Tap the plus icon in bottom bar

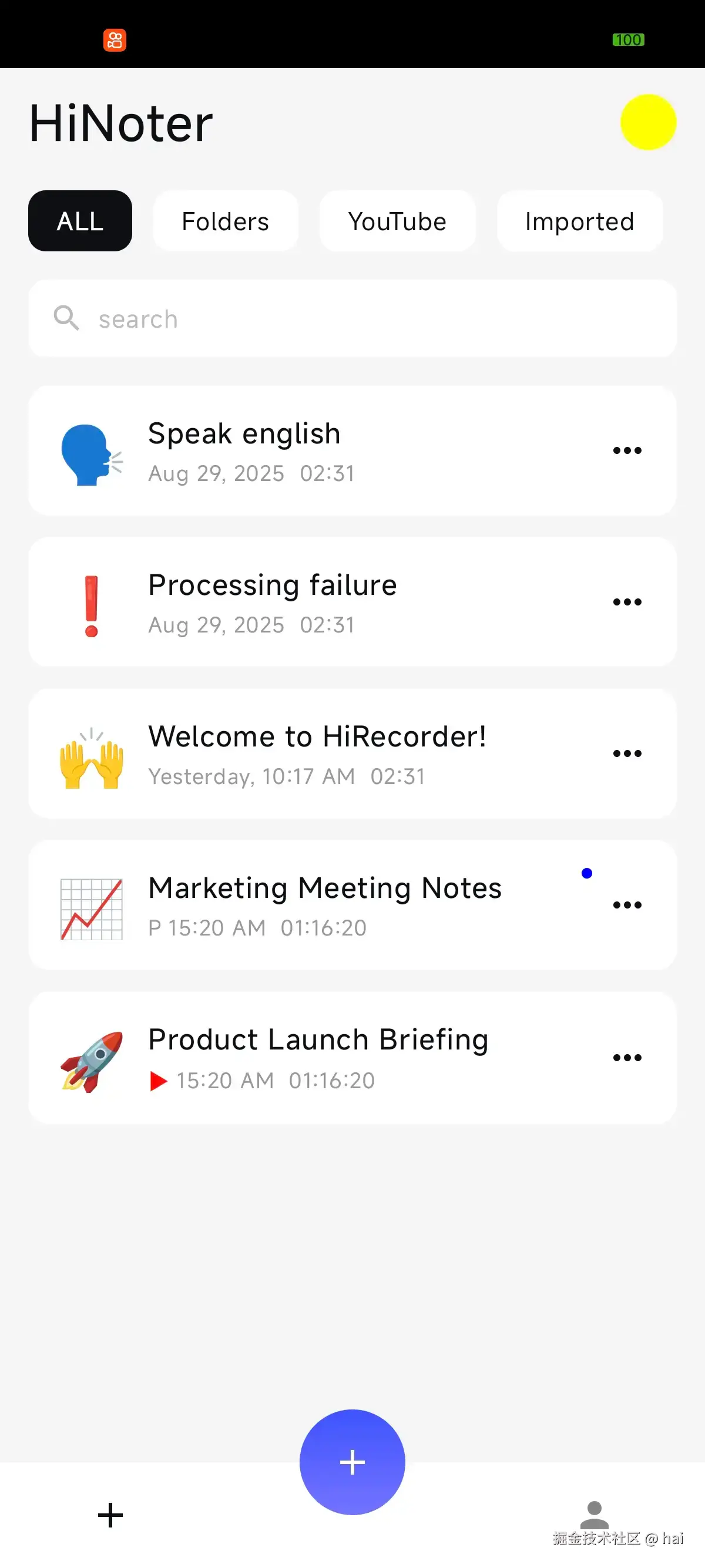[x=110, y=1515]
